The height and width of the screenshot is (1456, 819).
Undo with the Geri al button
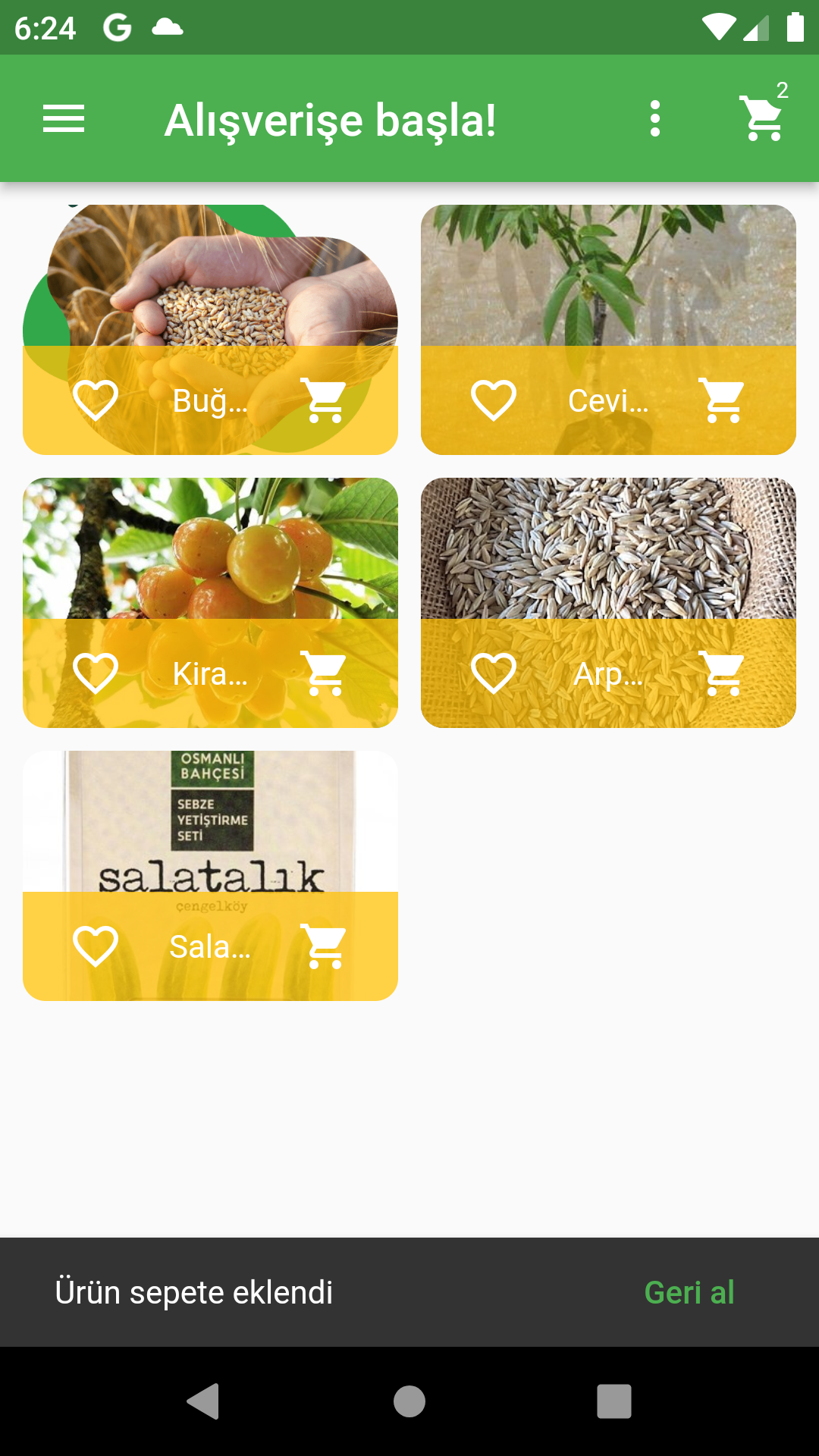689,1292
